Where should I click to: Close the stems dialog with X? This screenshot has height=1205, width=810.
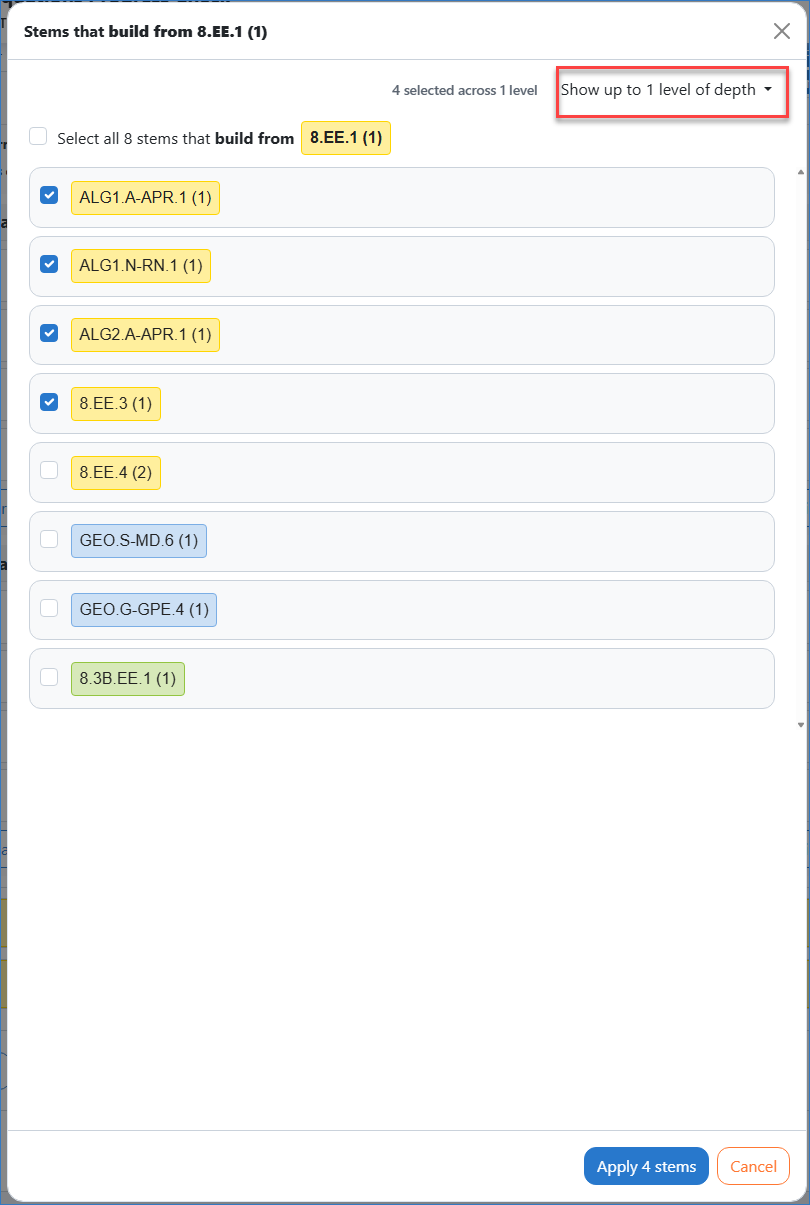tap(782, 31)
